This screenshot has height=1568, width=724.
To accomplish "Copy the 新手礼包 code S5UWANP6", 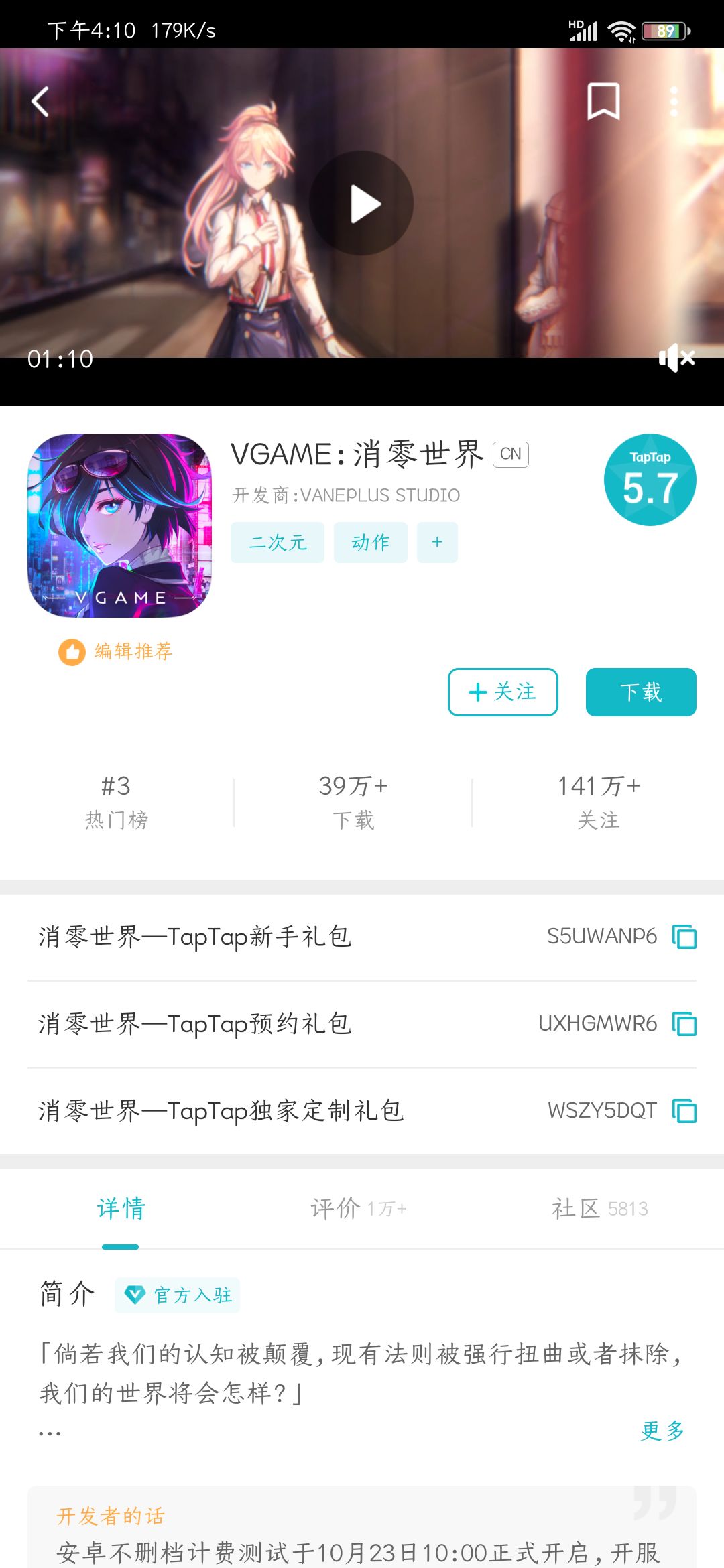I will [x=684, y=936].
